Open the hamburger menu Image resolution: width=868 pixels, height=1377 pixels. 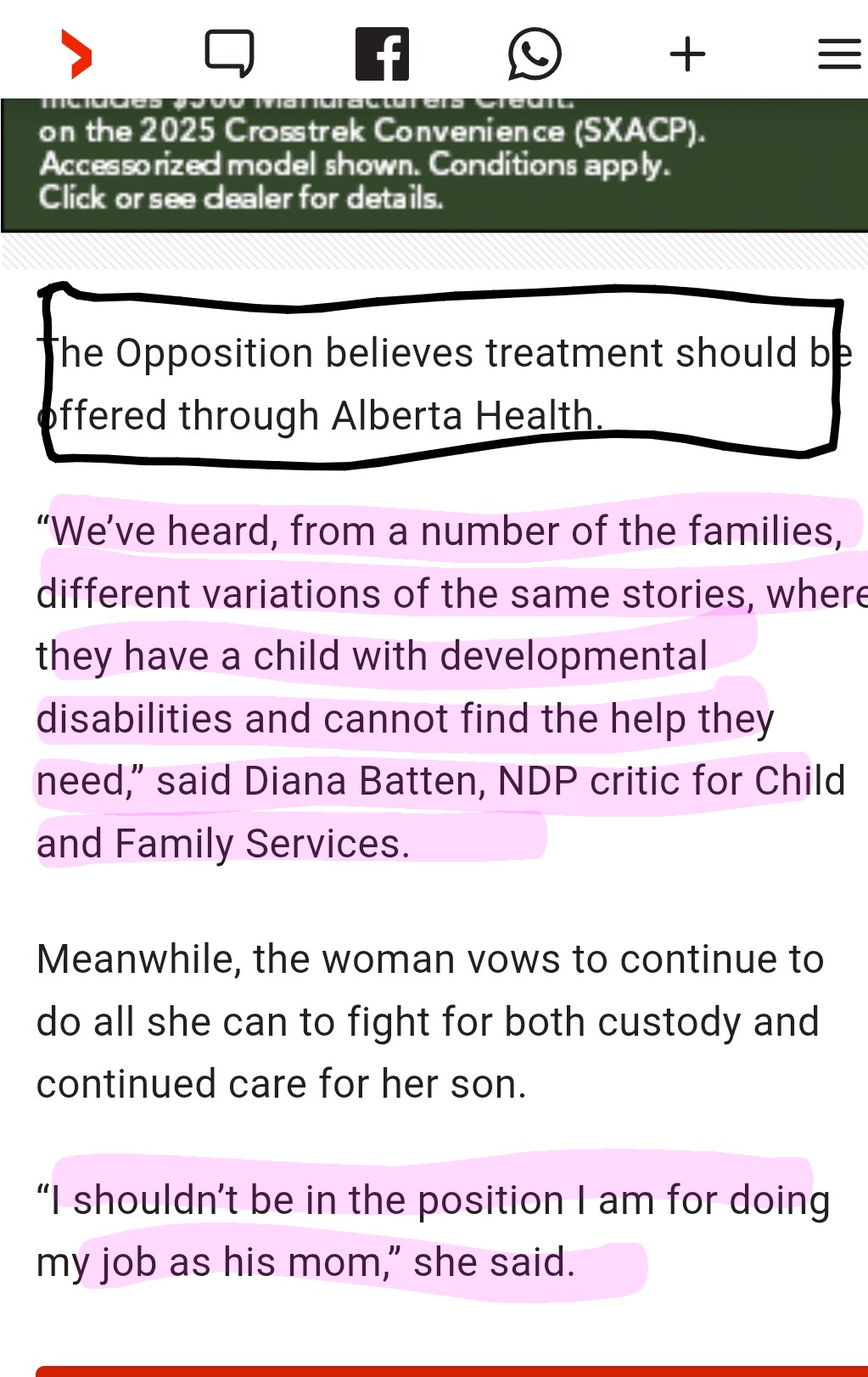[x=839, y=54]
